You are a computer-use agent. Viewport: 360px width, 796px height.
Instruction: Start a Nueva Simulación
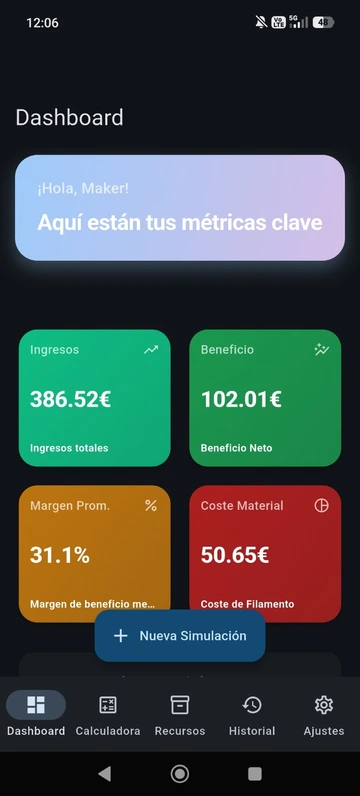click(x=180, y=636)
